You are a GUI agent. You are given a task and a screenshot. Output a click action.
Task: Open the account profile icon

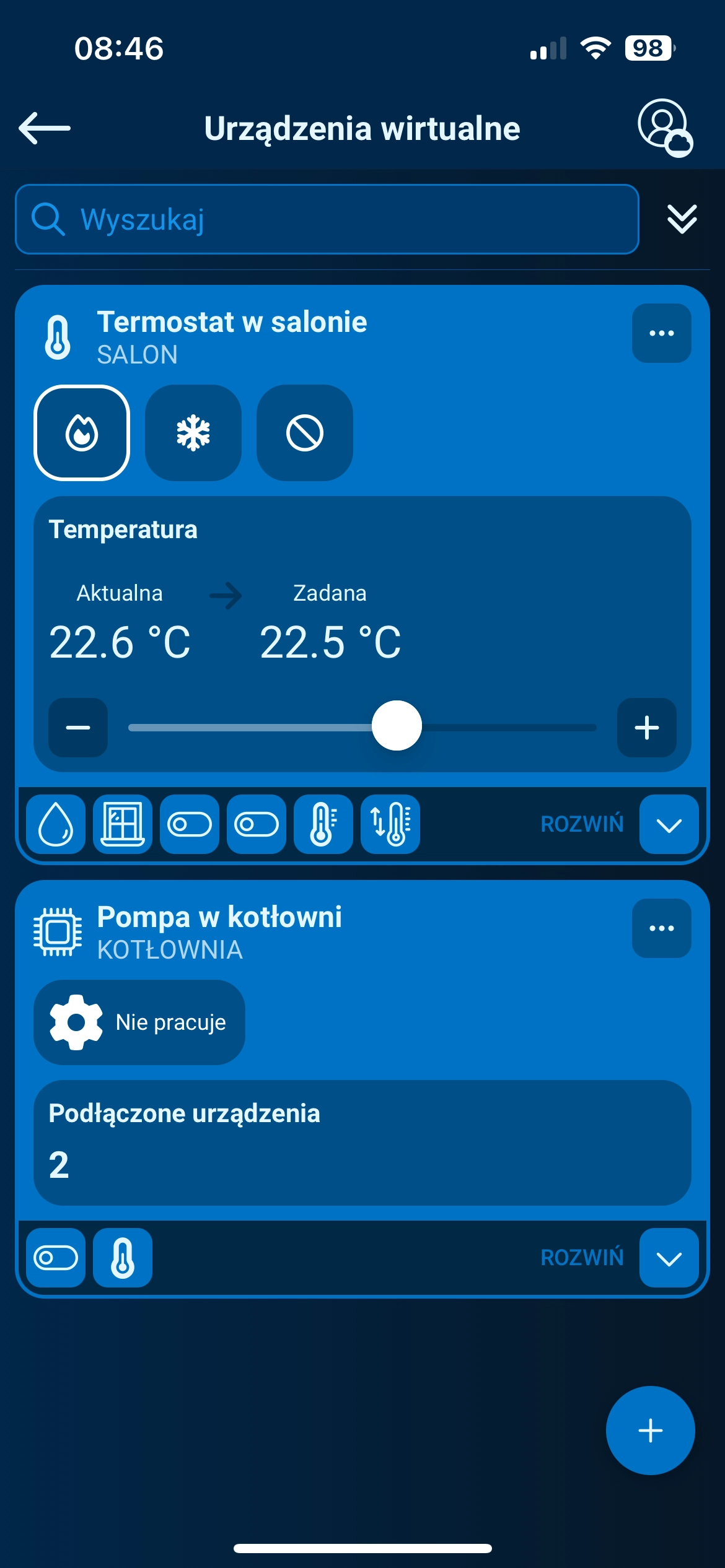point(664,127)
